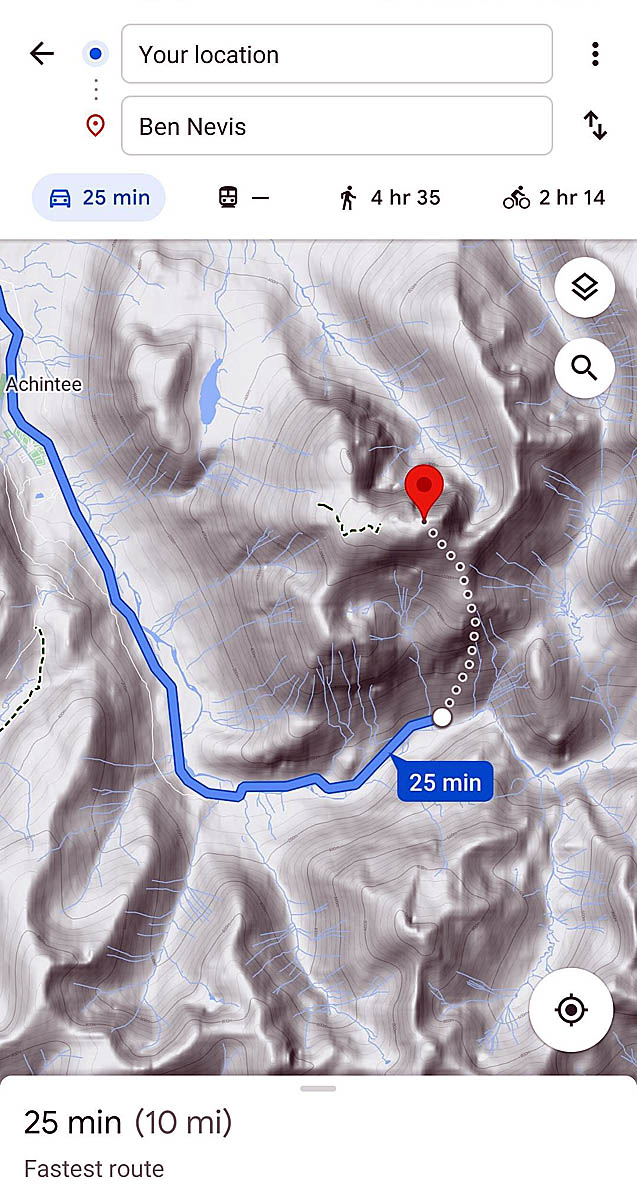
Task: Switch to cycling, 2 hr 14
Action: click(x=554, y=198)
